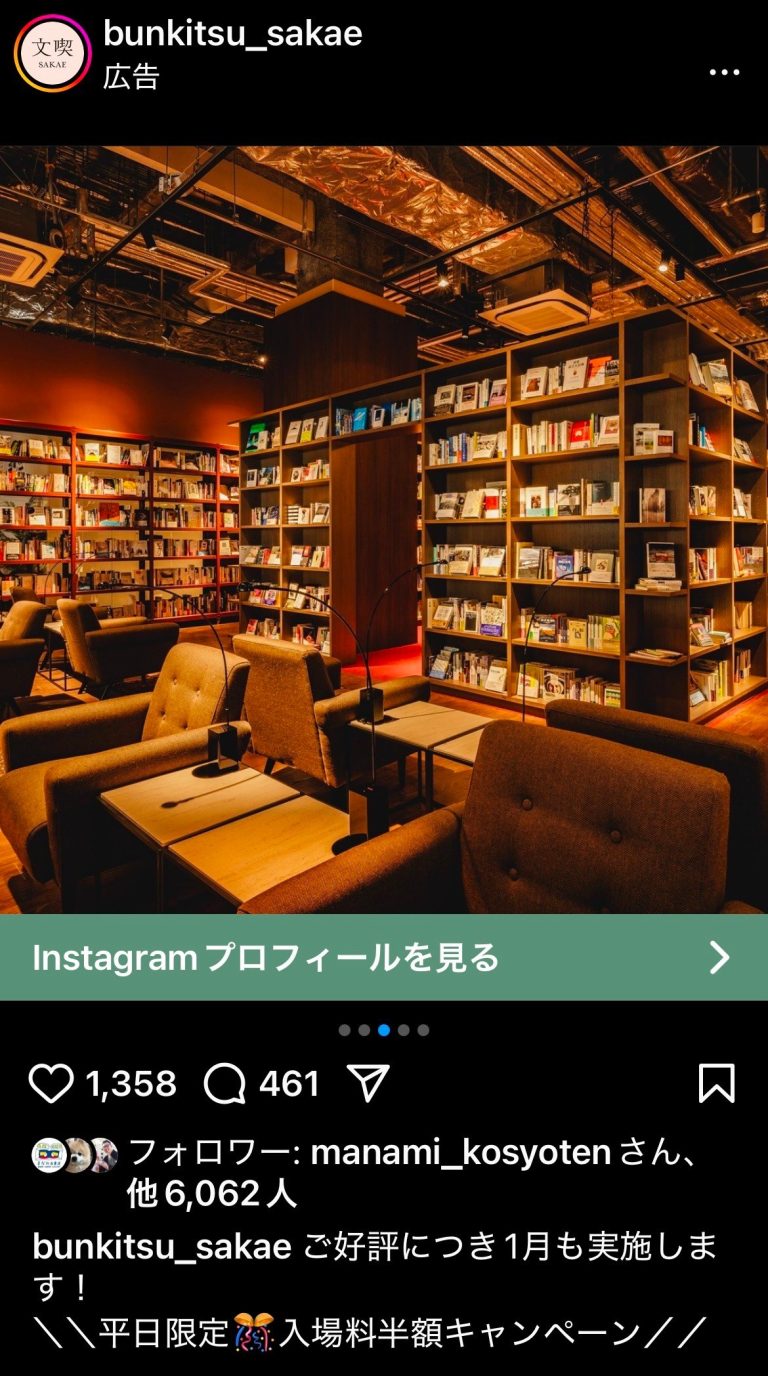Tap Instagramプロフィールを見る banner
Image resolution: width=768 pixels, height=1376 pixels.
[x=384, y=958]
